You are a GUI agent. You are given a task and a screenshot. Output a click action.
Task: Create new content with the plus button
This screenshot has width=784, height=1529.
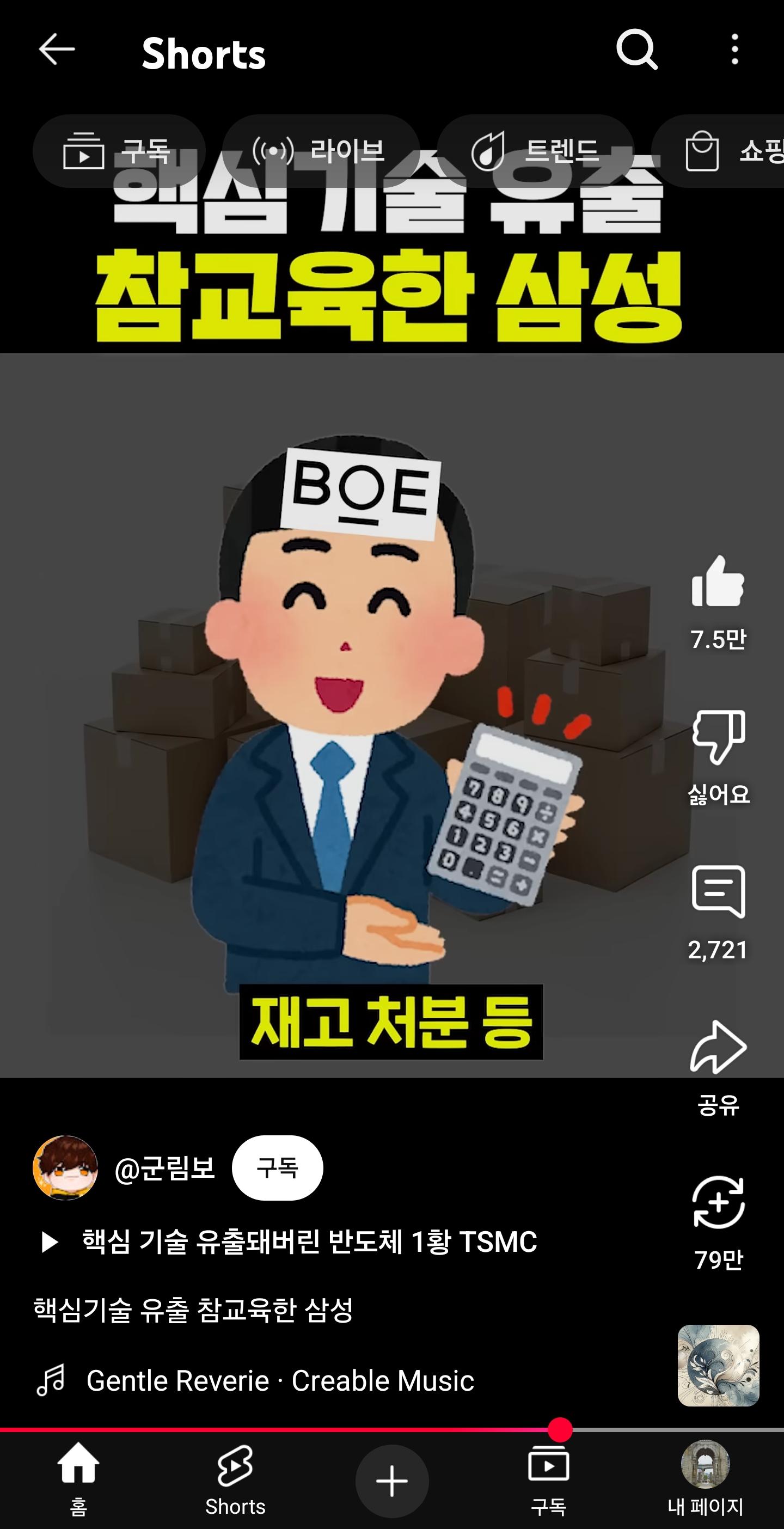[391, 1481]
